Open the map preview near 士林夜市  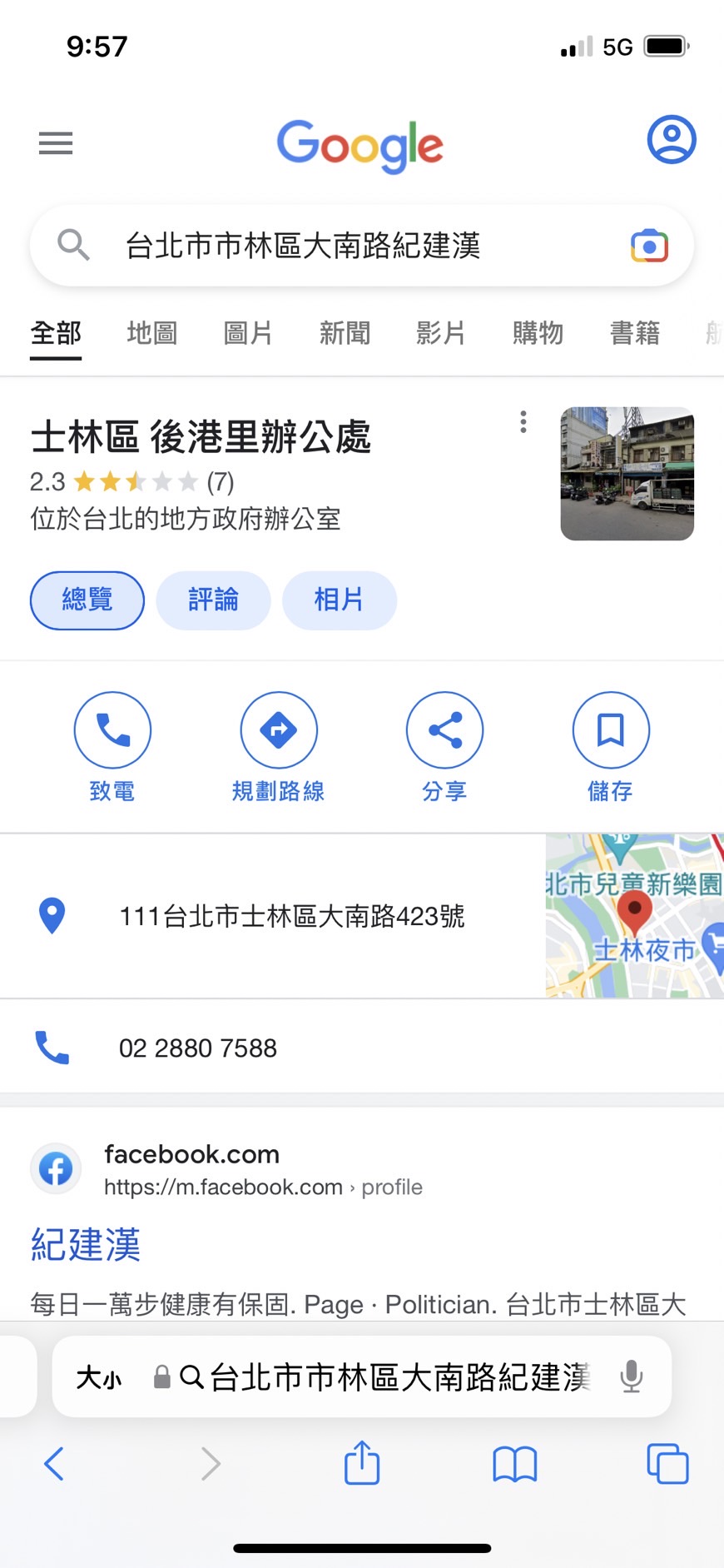coord(634,915)
